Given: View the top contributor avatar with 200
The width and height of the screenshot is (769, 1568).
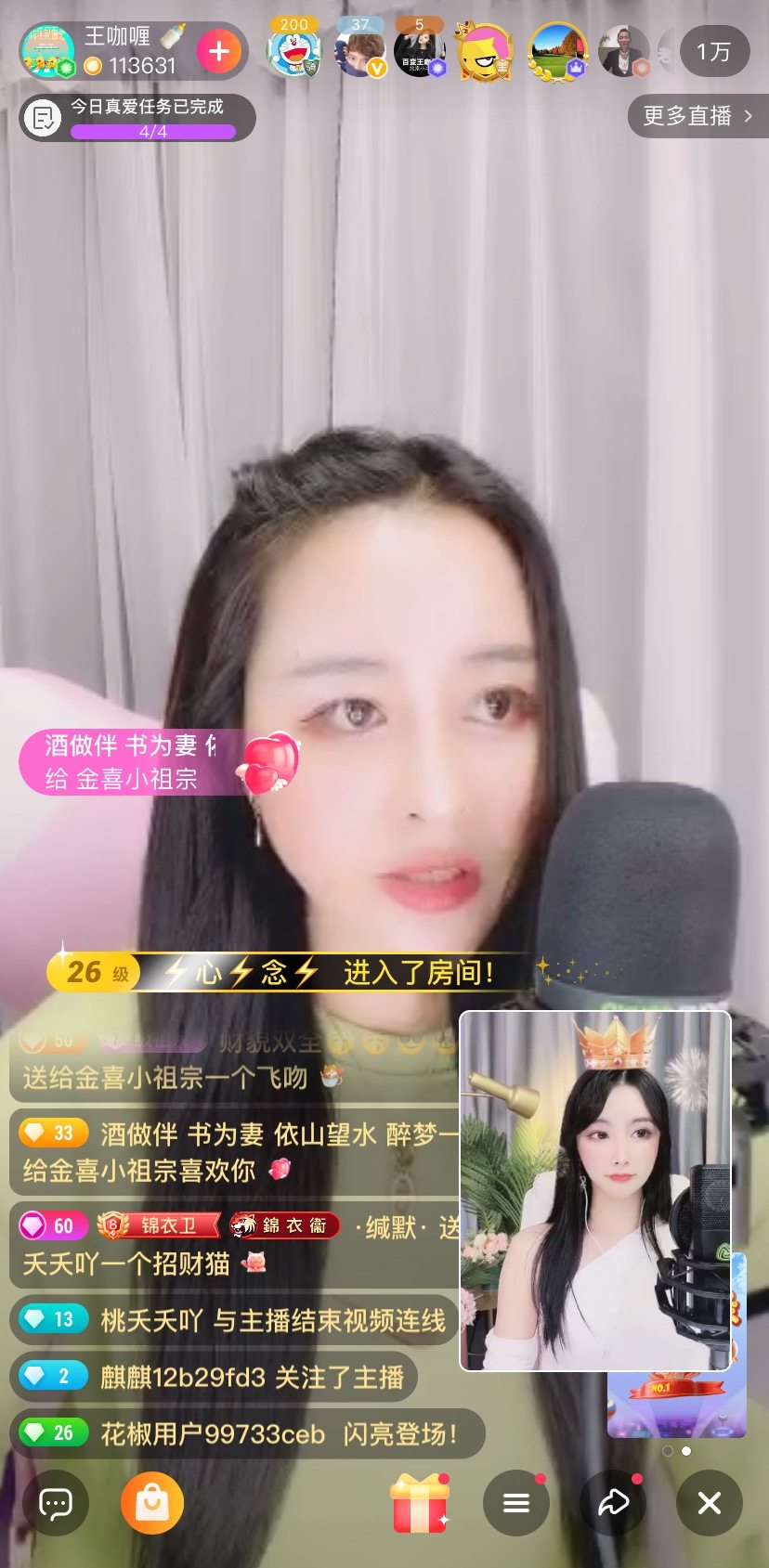Looking at the screenshot, I should [293, 51].
